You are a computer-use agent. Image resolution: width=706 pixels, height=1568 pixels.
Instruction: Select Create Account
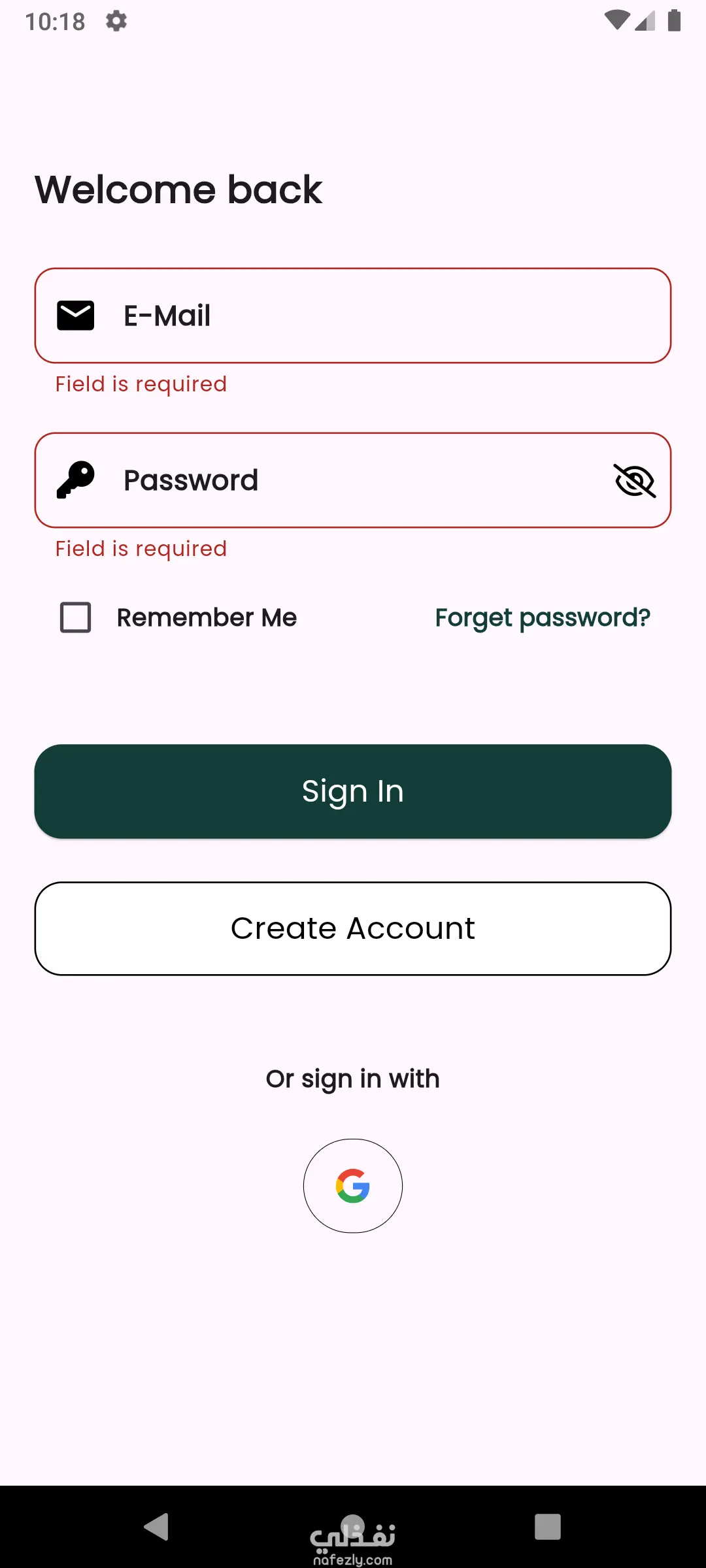tap(353, 928)
